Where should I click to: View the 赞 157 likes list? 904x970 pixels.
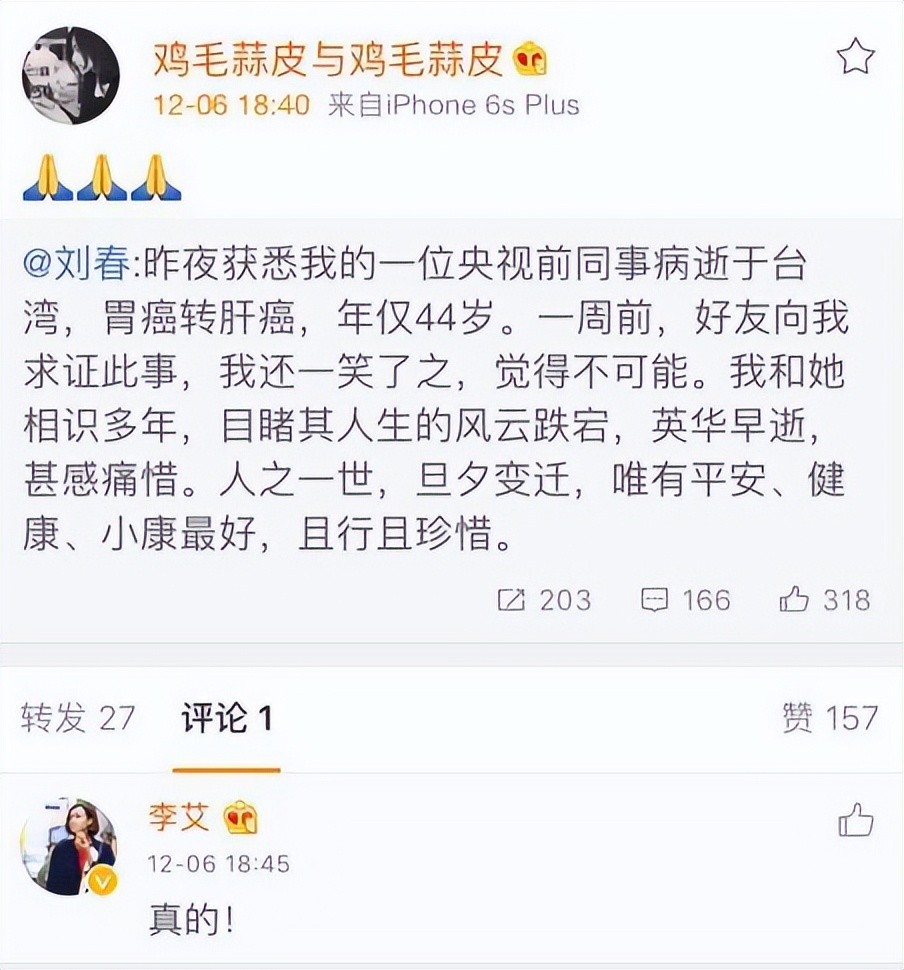[x=830, y=717]
